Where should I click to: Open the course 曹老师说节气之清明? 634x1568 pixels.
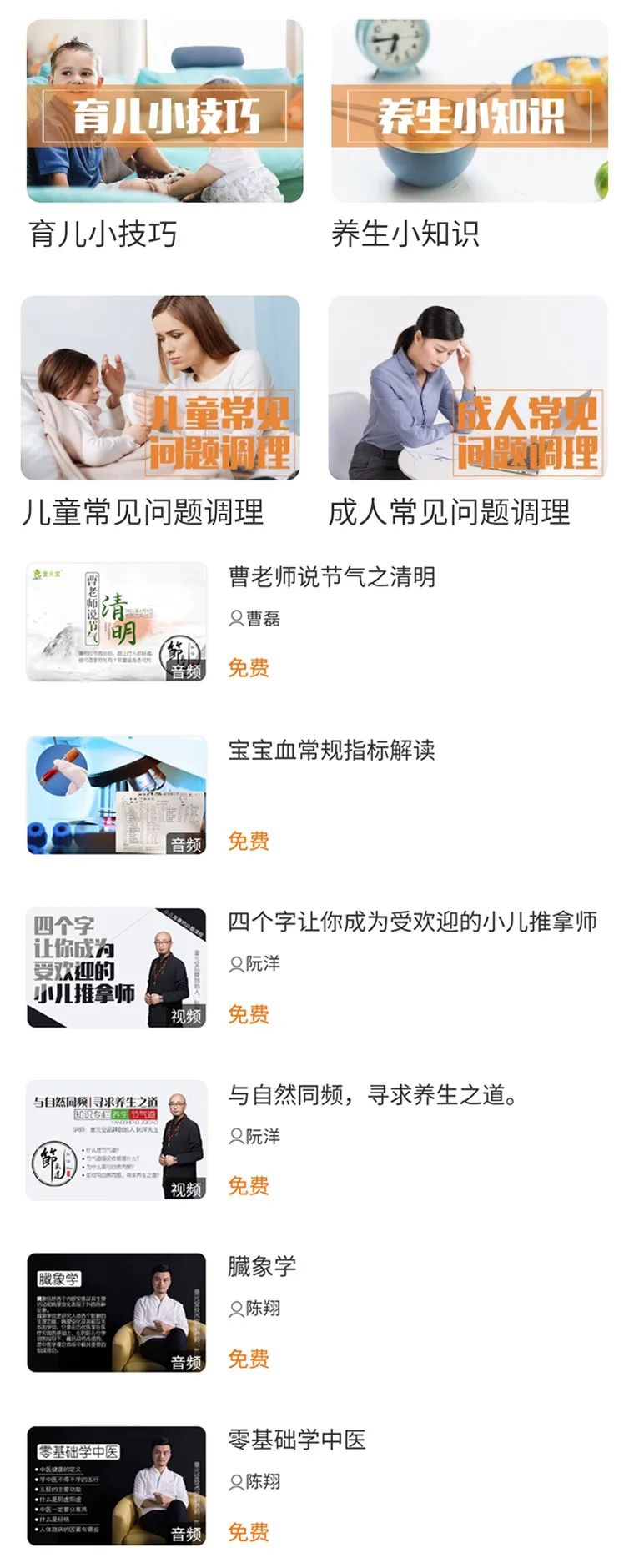[331, 577]
